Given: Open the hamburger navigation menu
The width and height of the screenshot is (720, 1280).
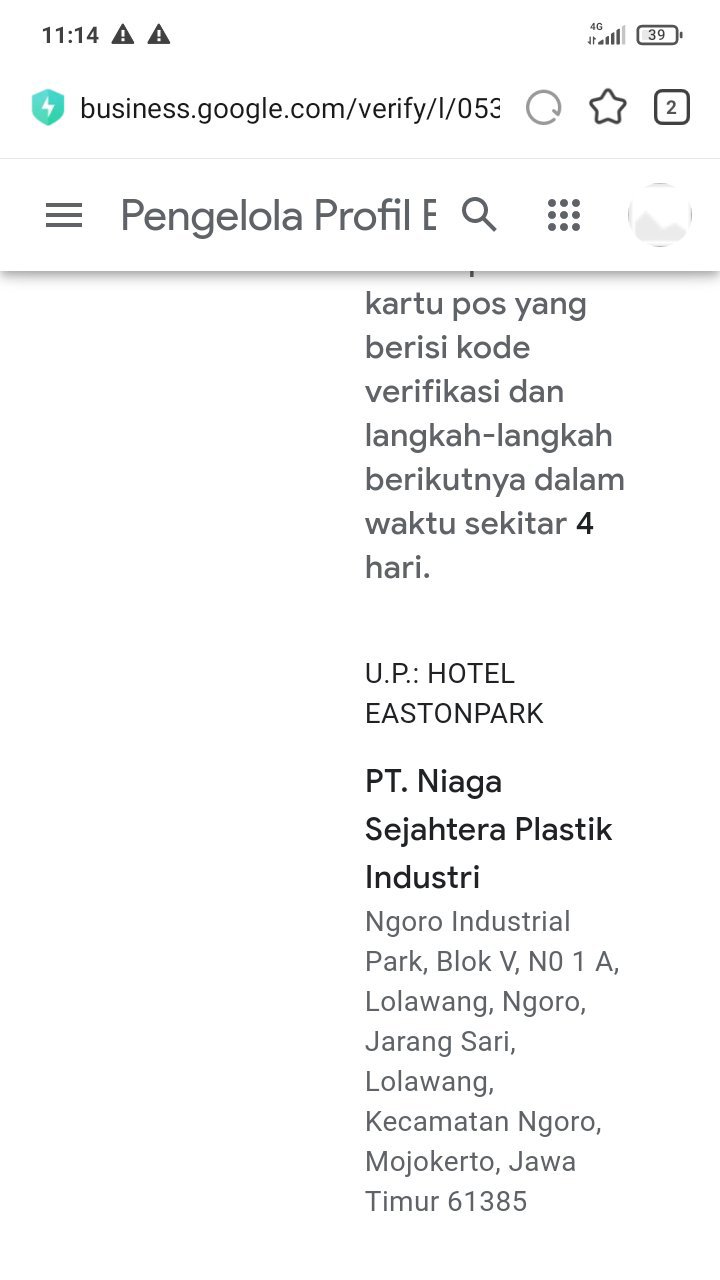Looking at the screenshot, I should point(64,215).
